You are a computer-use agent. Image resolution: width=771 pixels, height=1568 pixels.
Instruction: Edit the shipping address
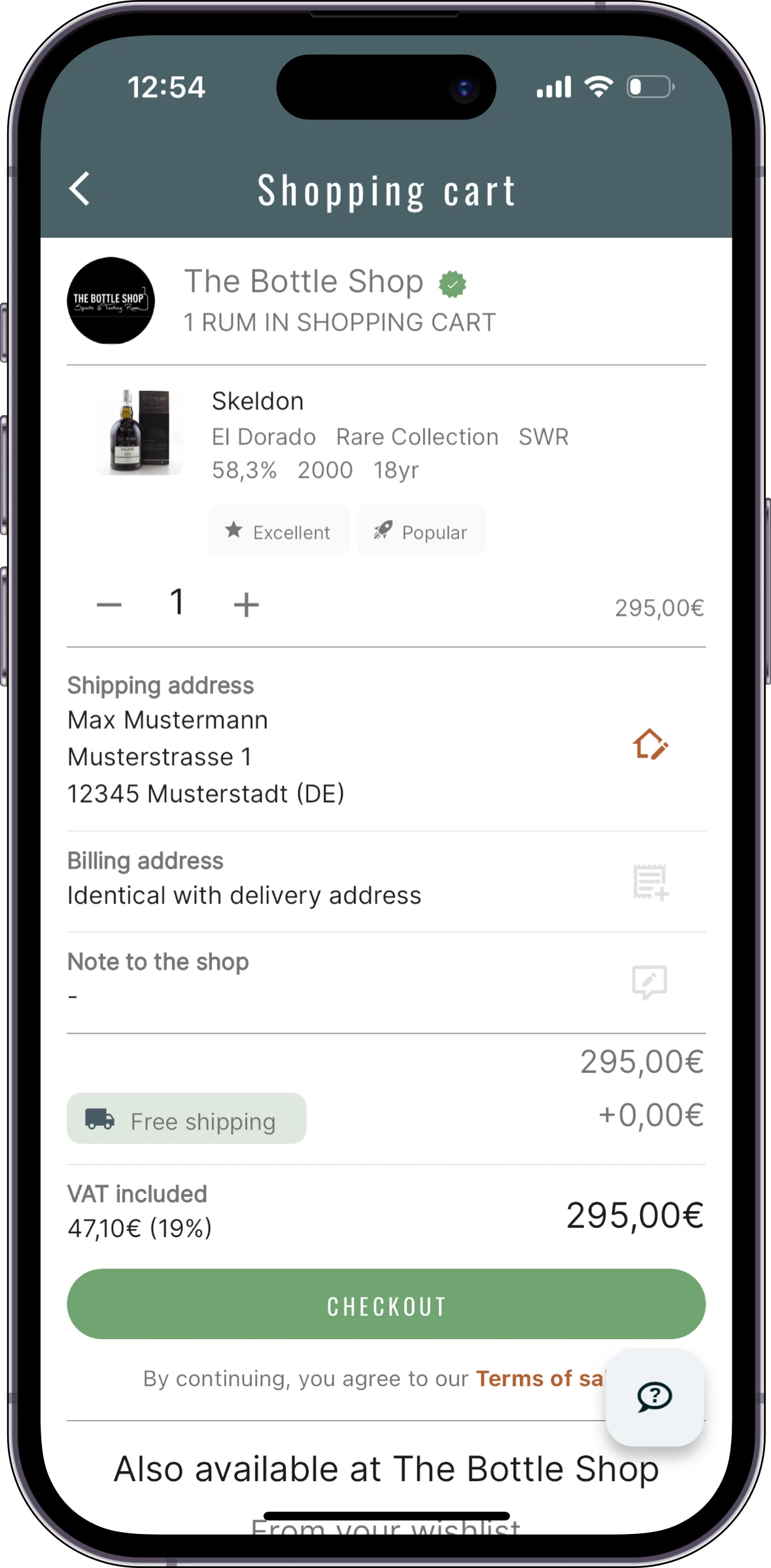click(x=649, y=745)
